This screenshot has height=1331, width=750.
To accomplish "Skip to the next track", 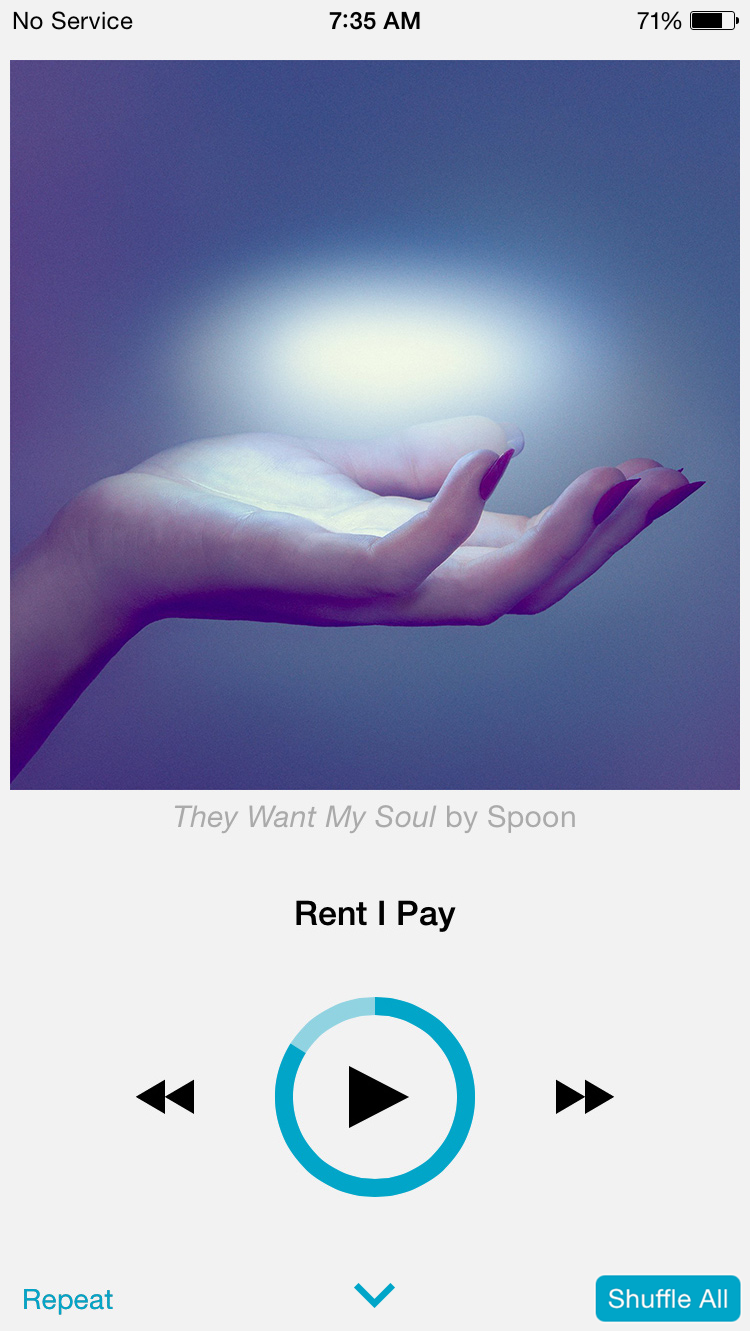I will [x=584, y=1097].
